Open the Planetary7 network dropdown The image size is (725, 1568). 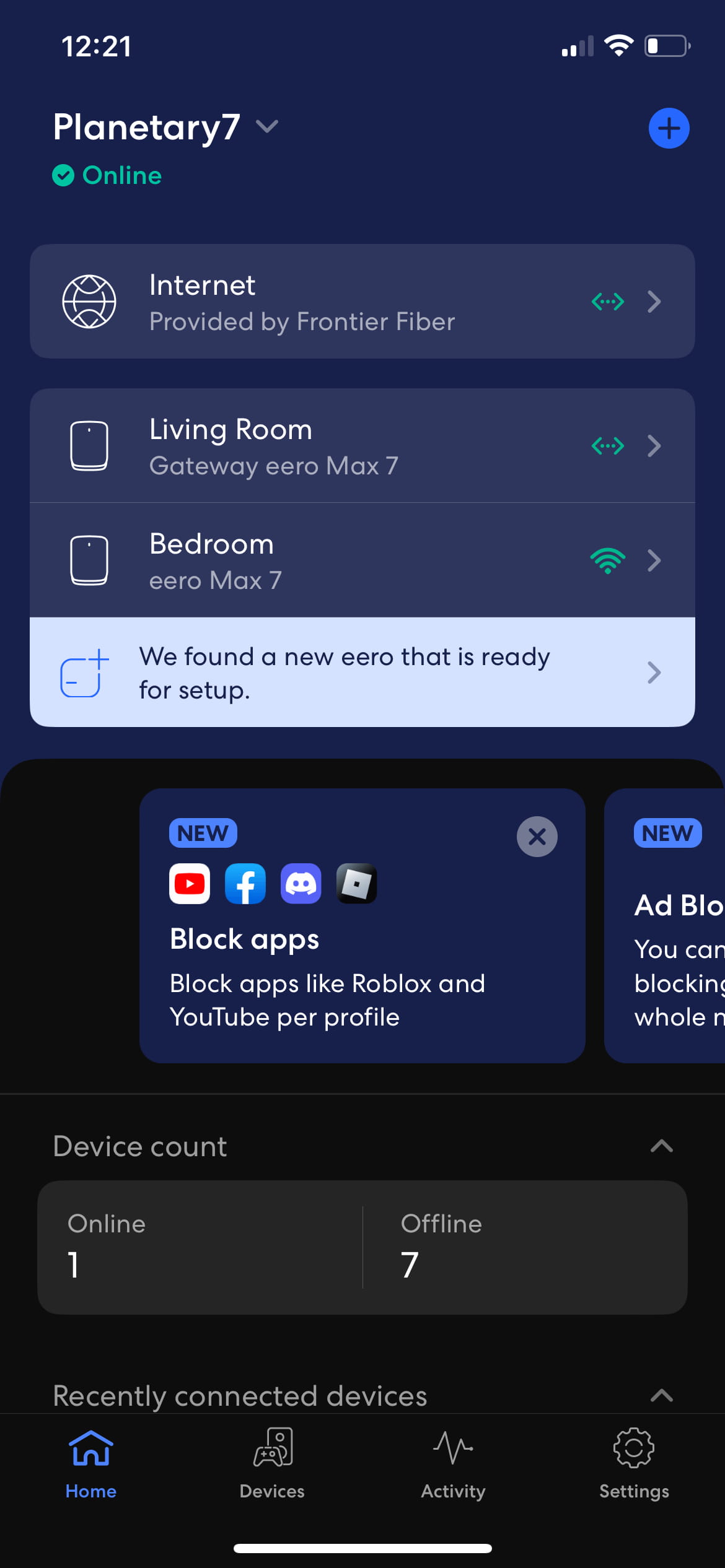click(267, 127)
